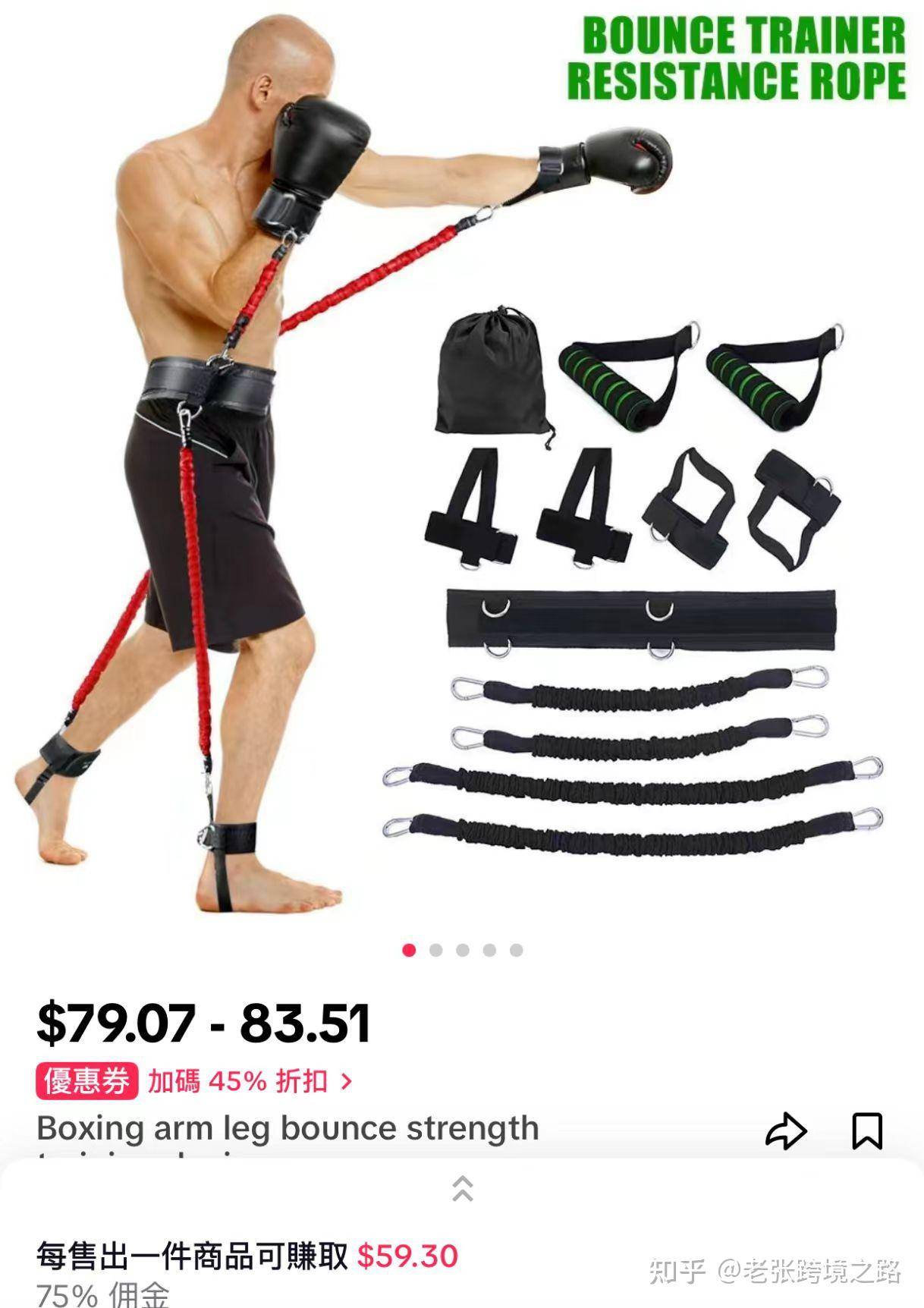This screenshot has height=1308, width=924.
Task: Bookmark this product listing
Action: (x=867, y=1131)
